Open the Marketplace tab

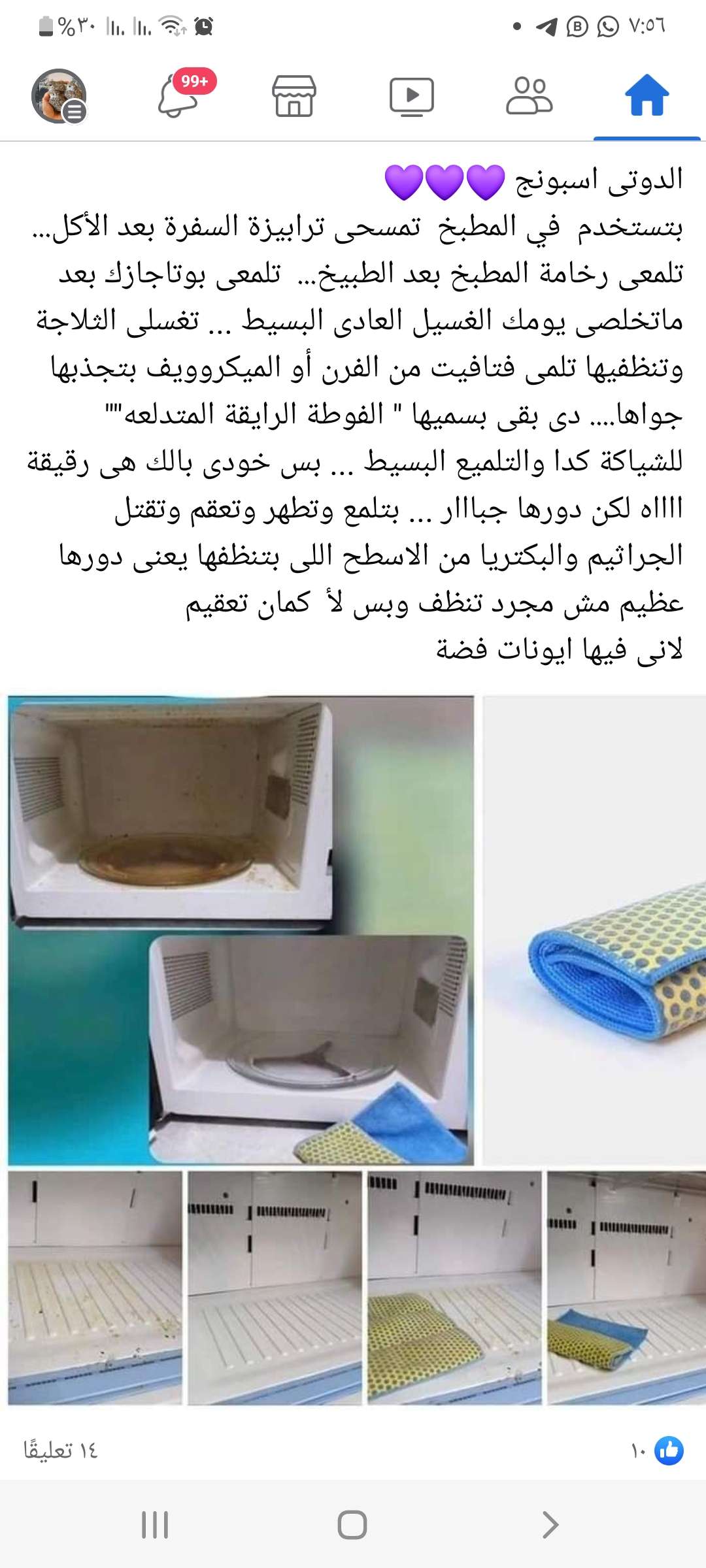(294, 95)
